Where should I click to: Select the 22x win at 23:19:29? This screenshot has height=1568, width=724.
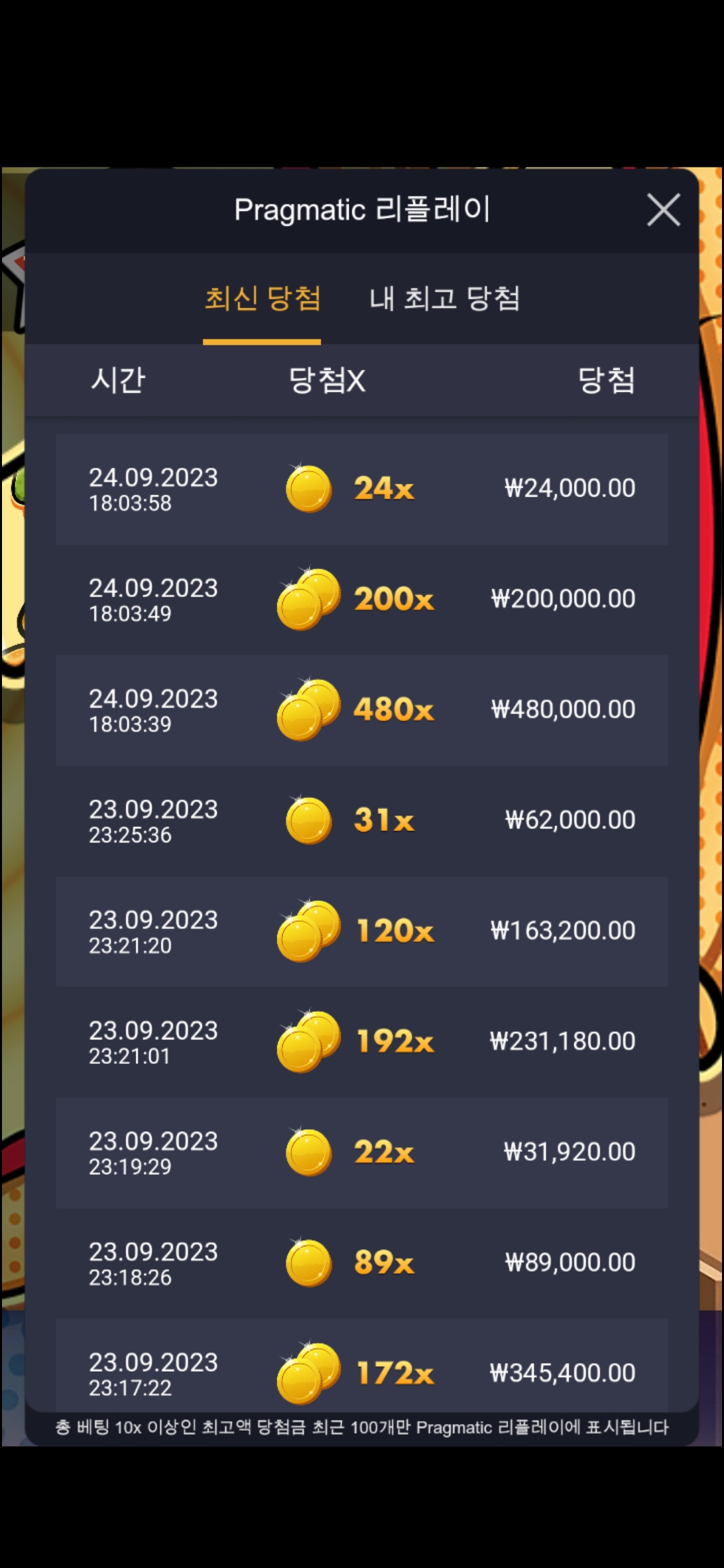coord(362,1153)
